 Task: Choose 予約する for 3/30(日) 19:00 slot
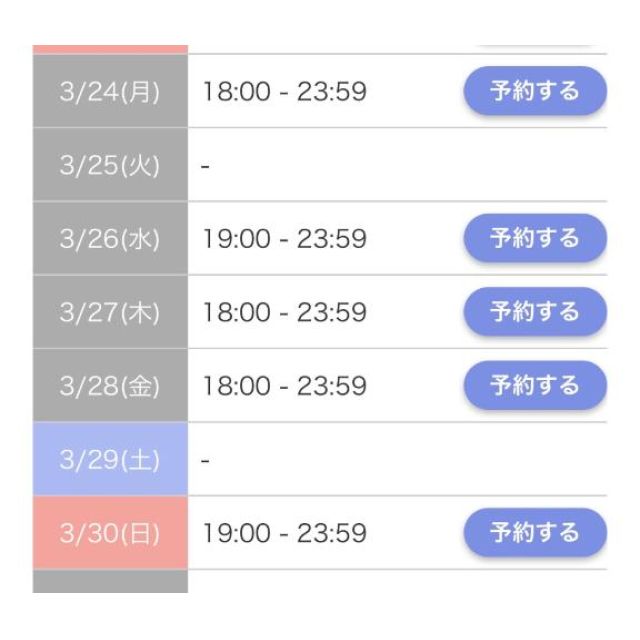coord(534,532)
